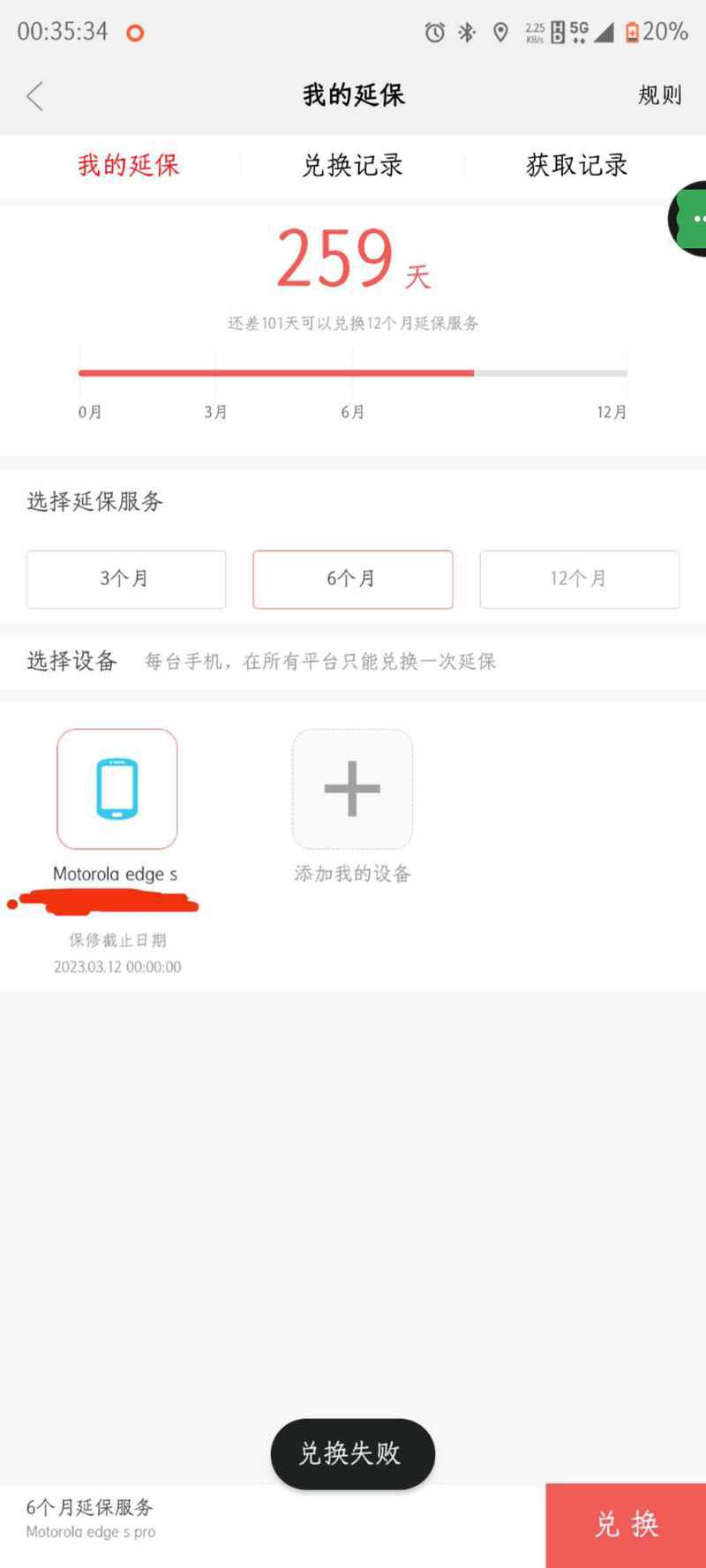Switch to the 兑换记录 tab

click(x=352, y=165)
